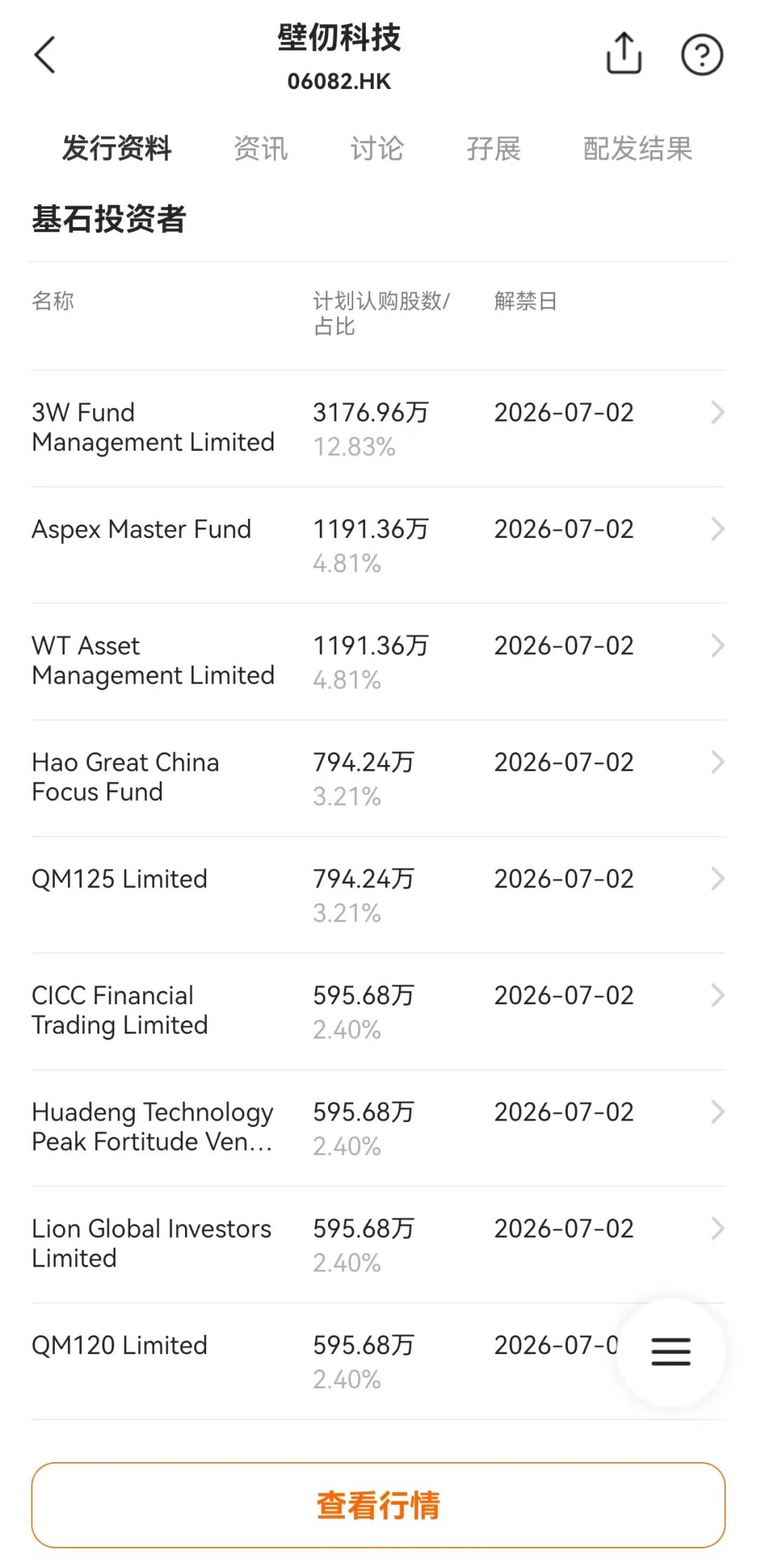
Task: View Hao Great China Focus Fund
Action: pos(378,778)
